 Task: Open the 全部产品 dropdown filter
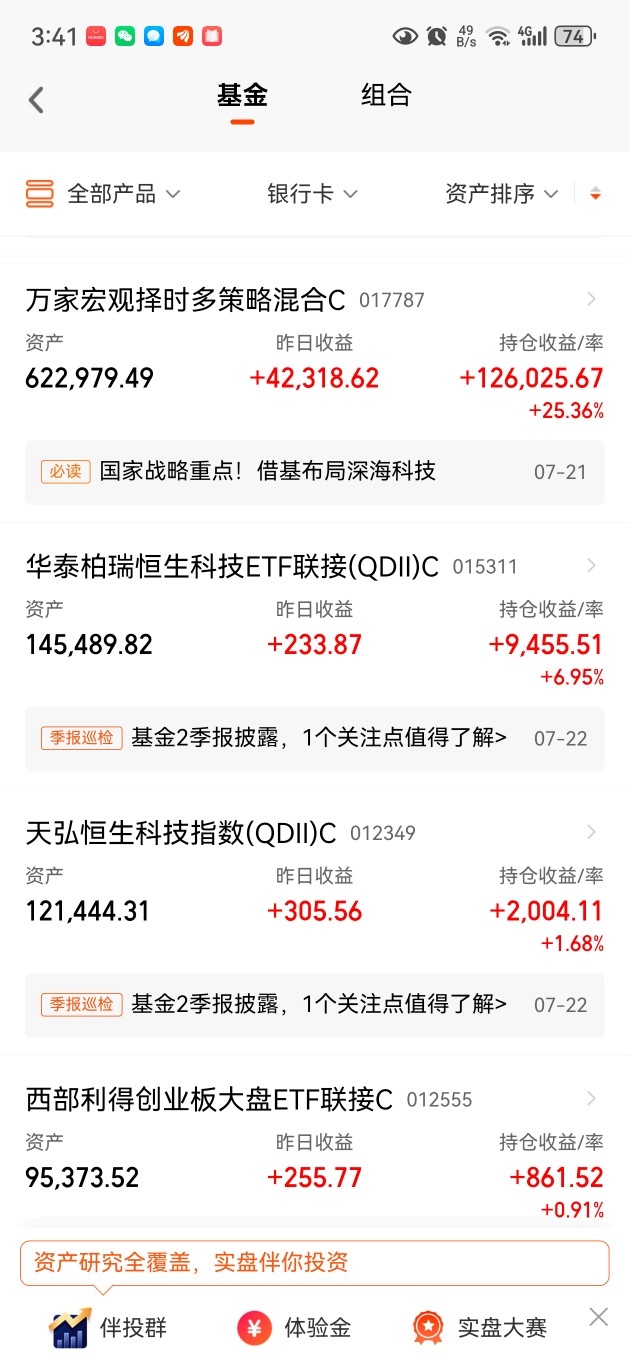tap(103, 194)
